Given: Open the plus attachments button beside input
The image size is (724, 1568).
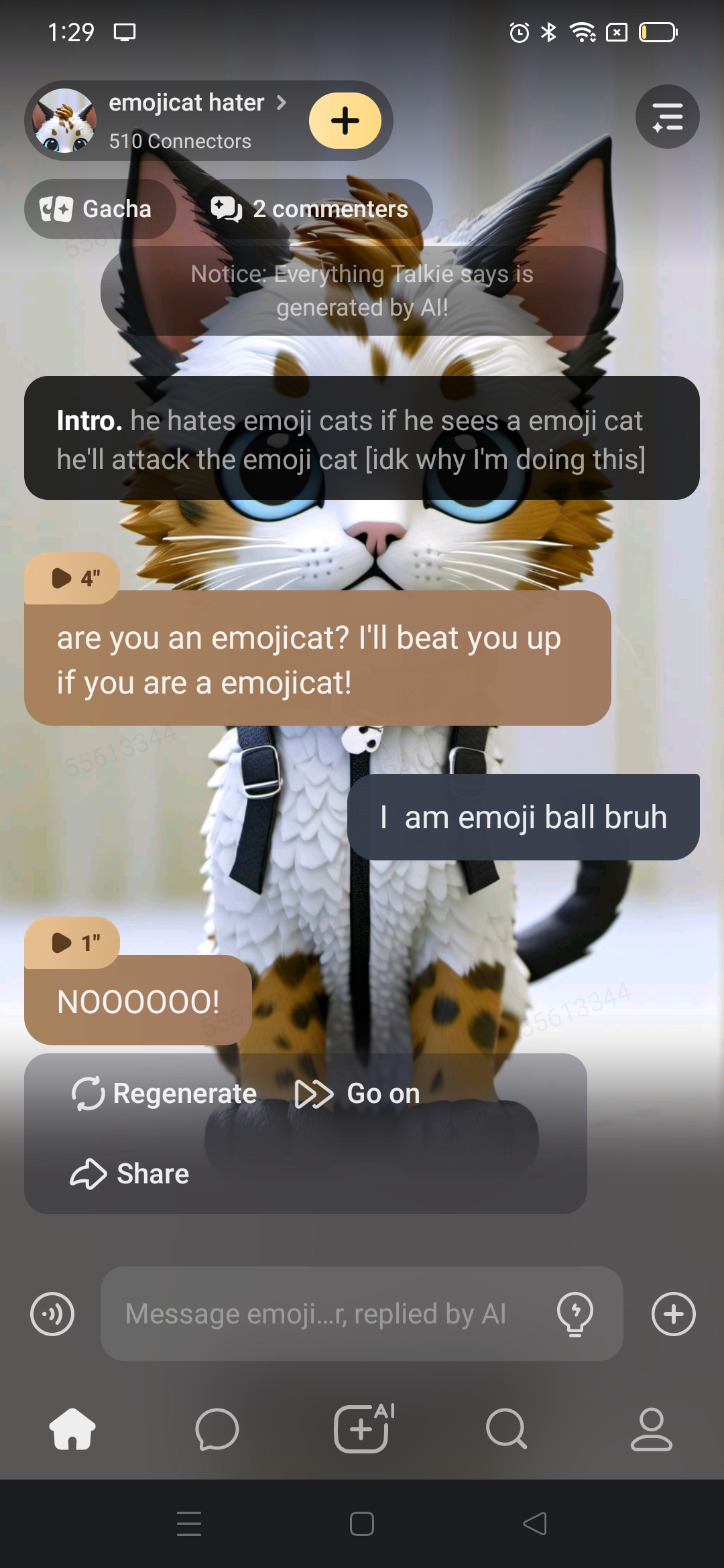Looking at the screenshot, I should pos(673,1313).
